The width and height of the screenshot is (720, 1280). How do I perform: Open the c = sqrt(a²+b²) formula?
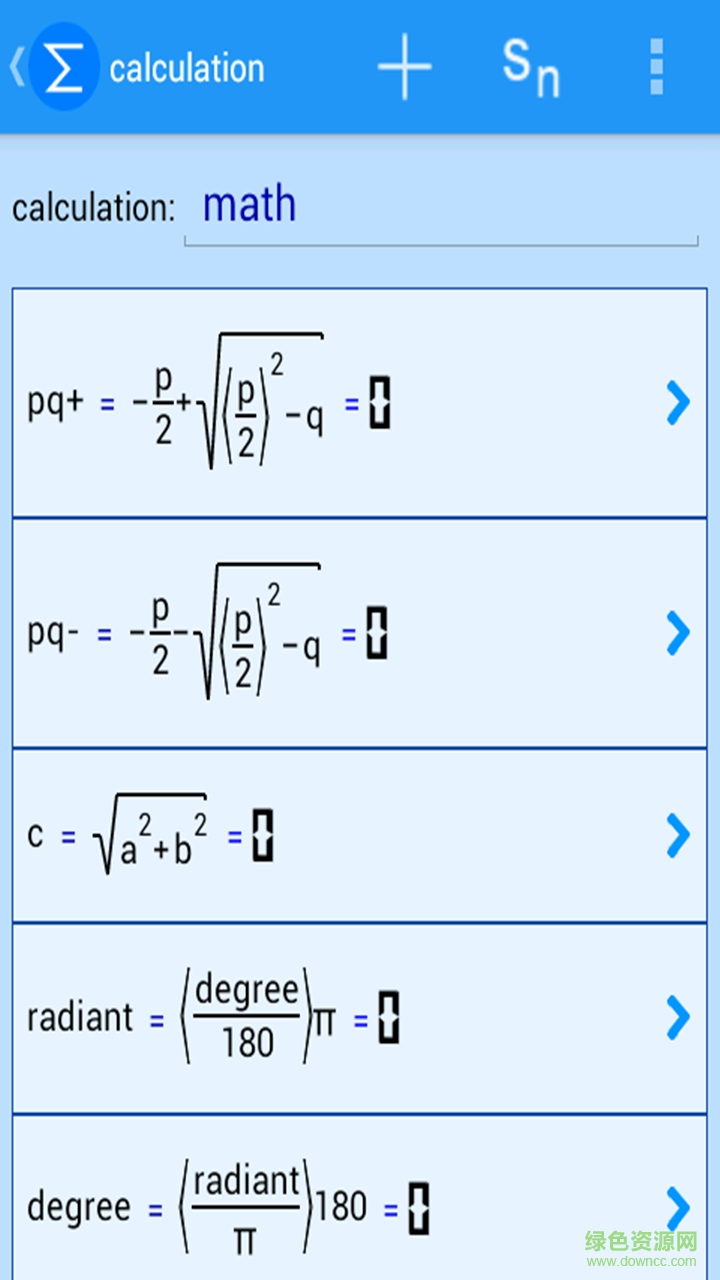[x=359, y=836]
